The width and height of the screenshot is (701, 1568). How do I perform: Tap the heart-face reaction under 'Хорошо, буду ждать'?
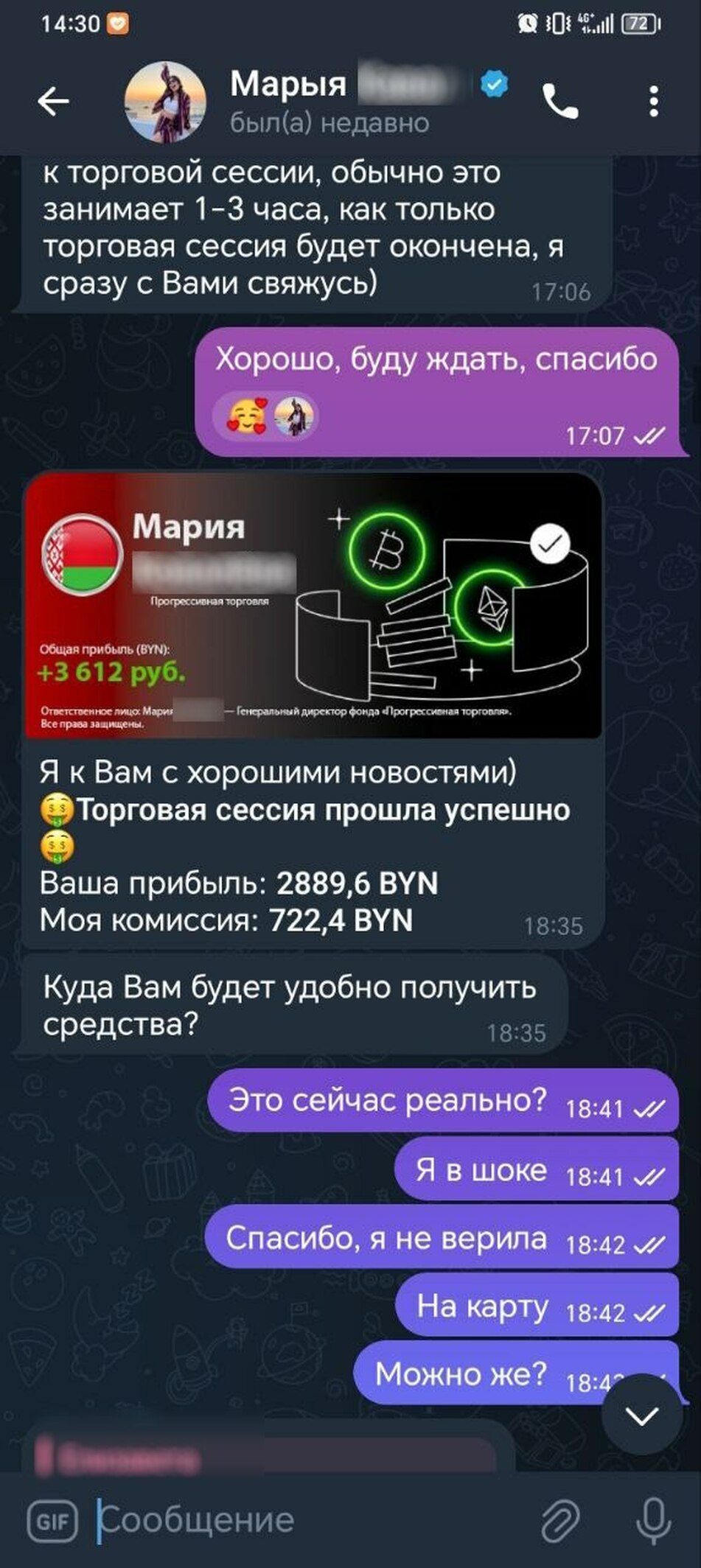(247, 416)
